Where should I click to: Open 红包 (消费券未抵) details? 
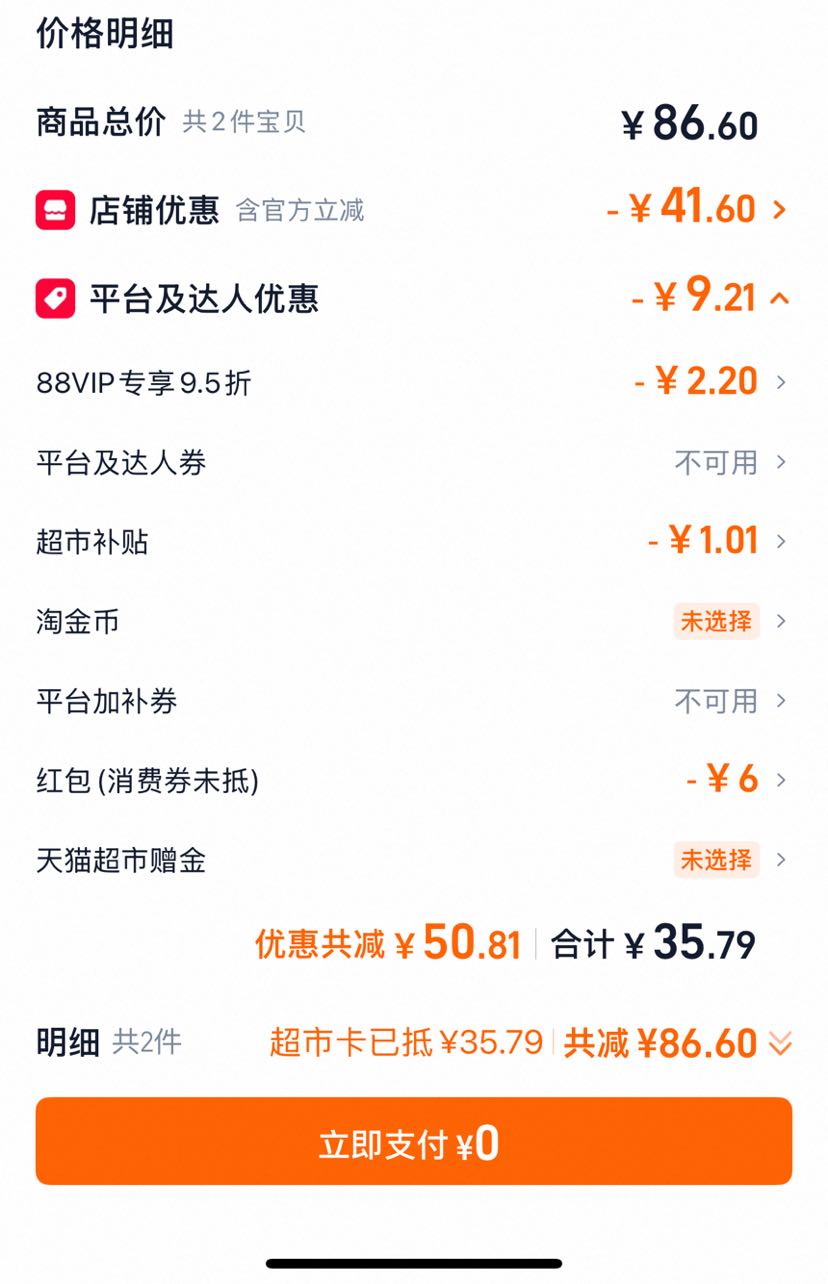point(414,780)
